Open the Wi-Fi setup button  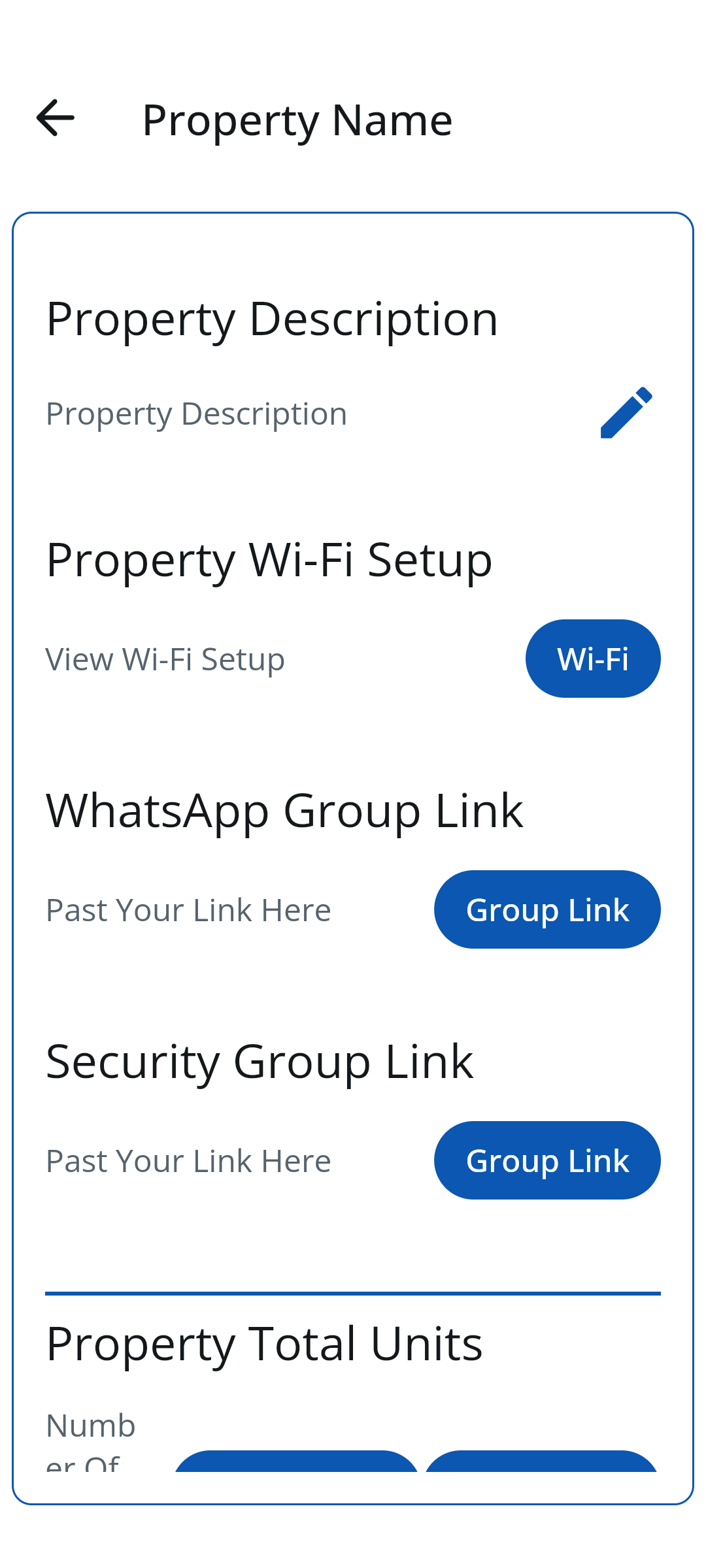592,659
